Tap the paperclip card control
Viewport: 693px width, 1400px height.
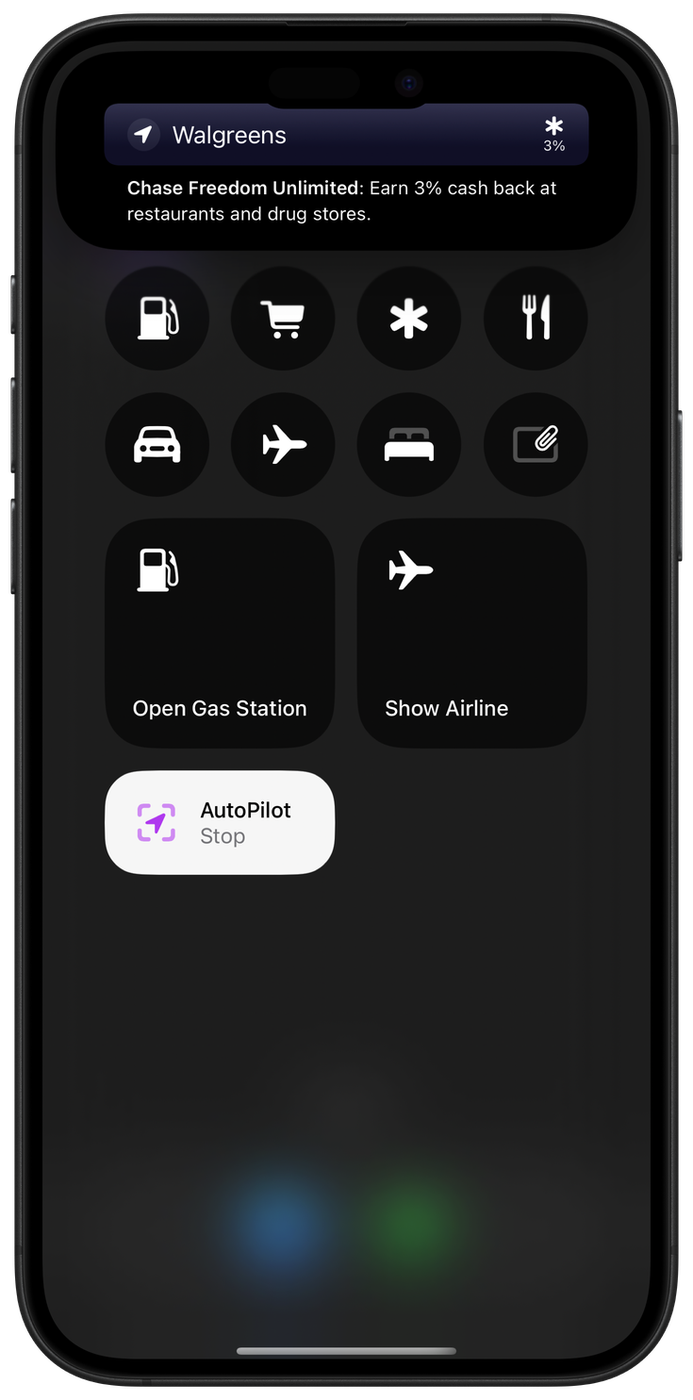tap(536, 445)
